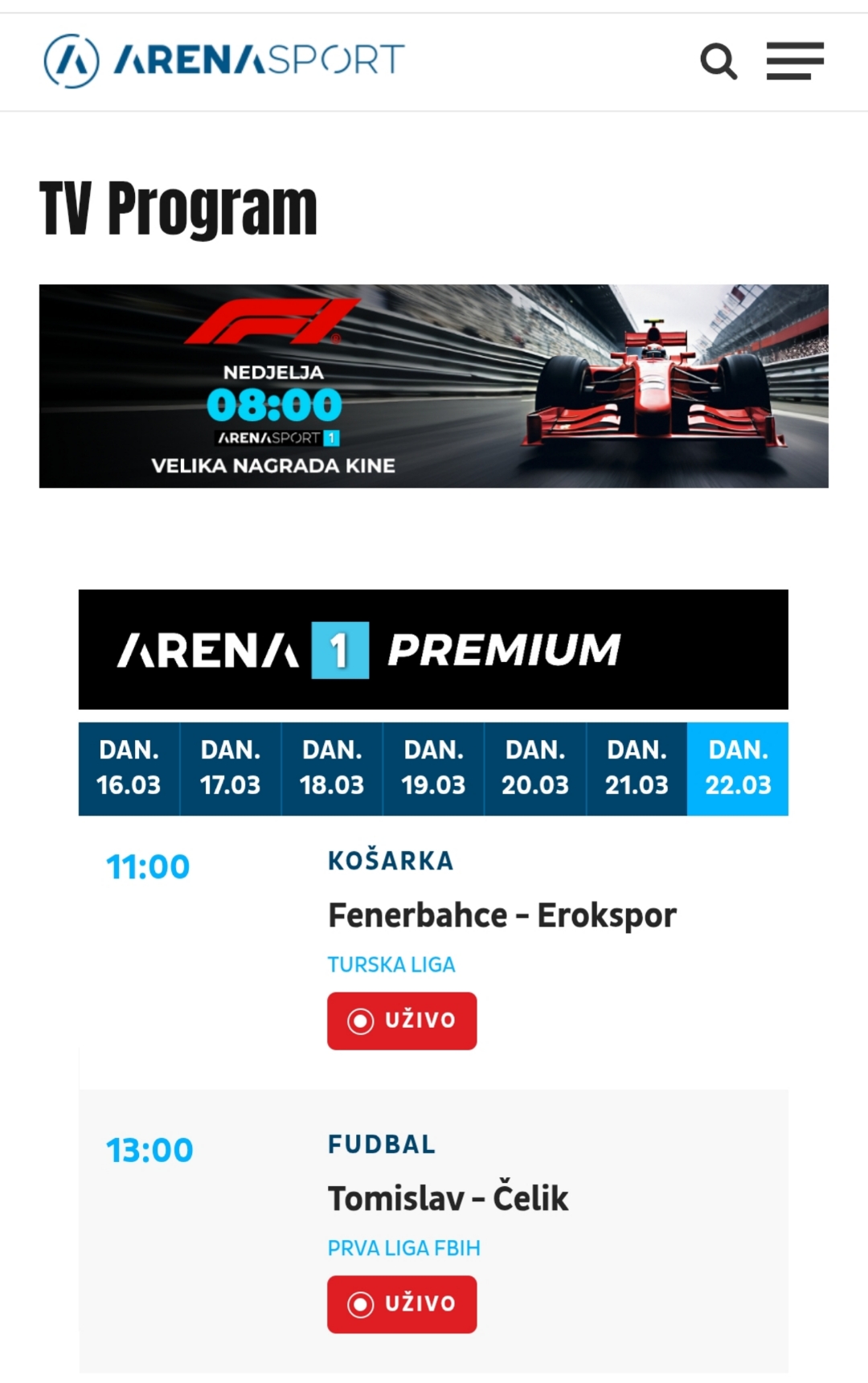868x1383 pixels.
Task: Select the DAN. 19.03 date tab
Action: pyautogui.click(x=434, y=768)
